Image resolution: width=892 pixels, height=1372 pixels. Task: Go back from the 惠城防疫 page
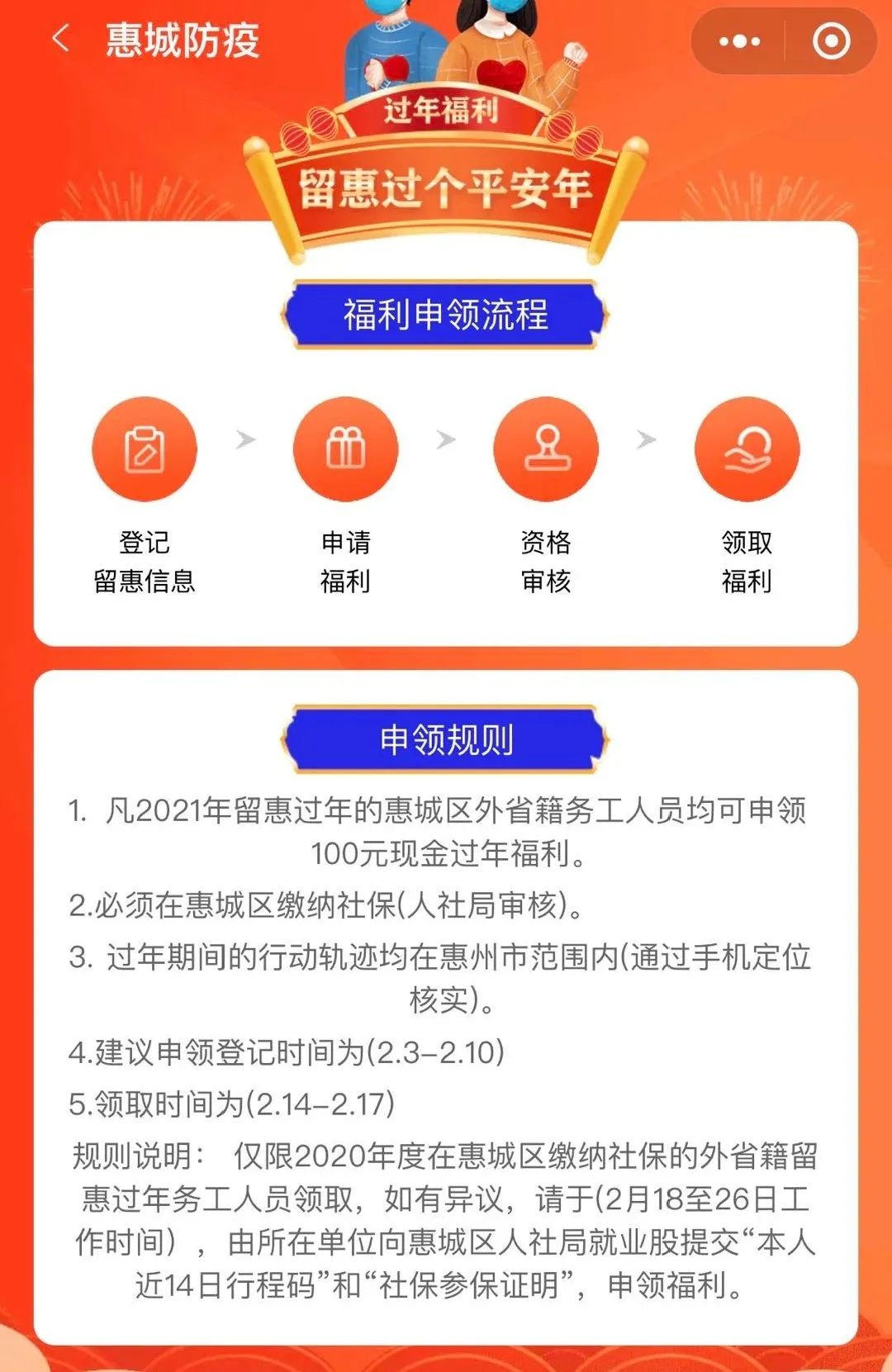coord(60,39)
